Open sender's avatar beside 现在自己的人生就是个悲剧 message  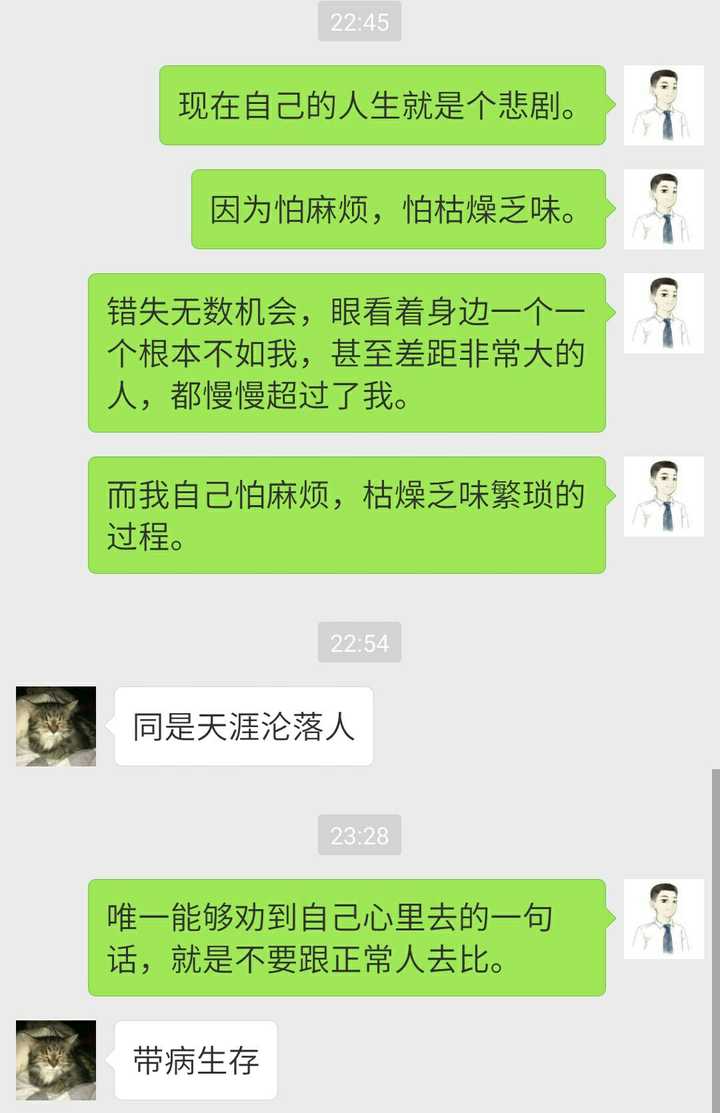[664, 105]
